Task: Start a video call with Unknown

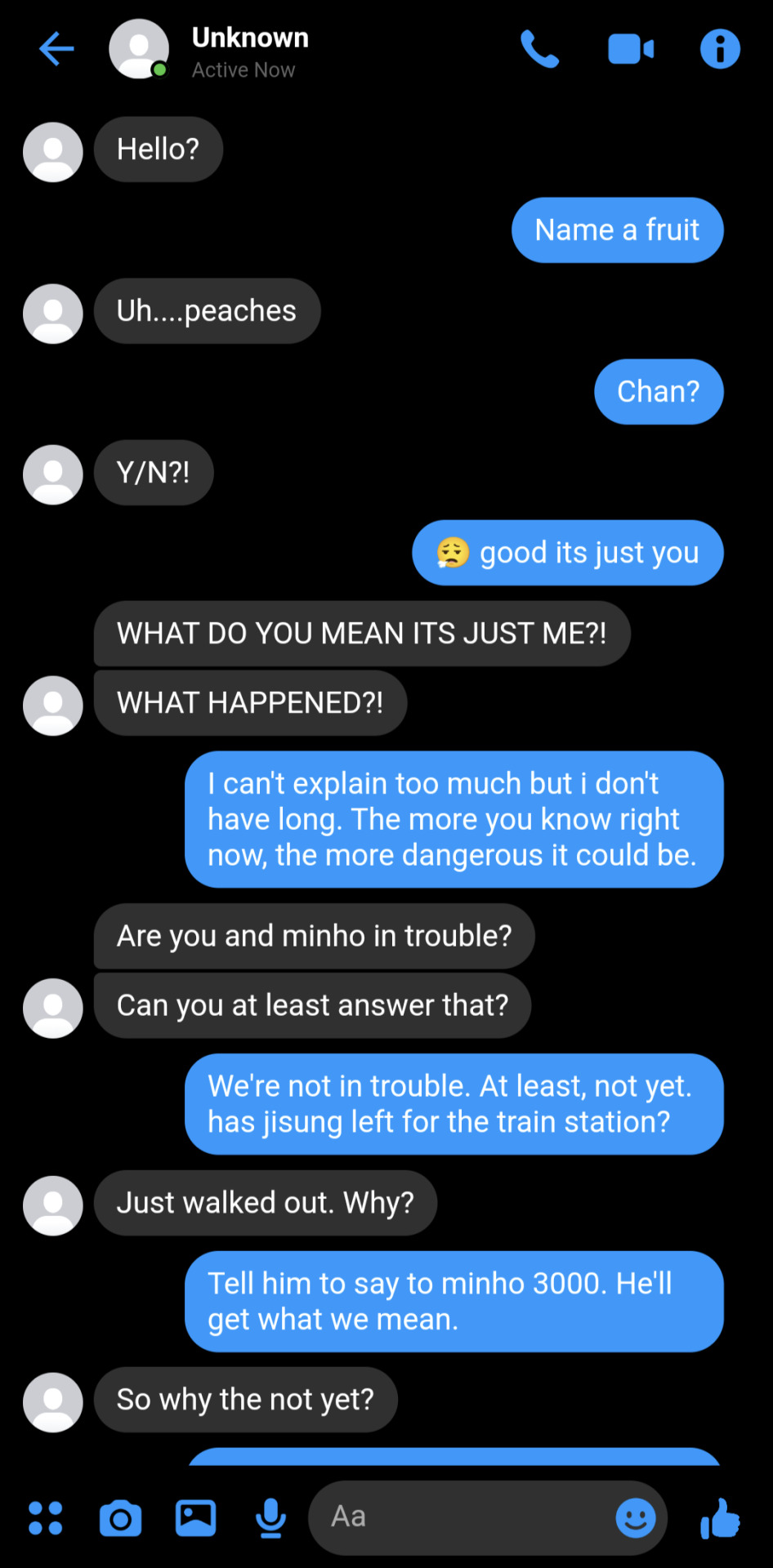Action: pos(630,49)
